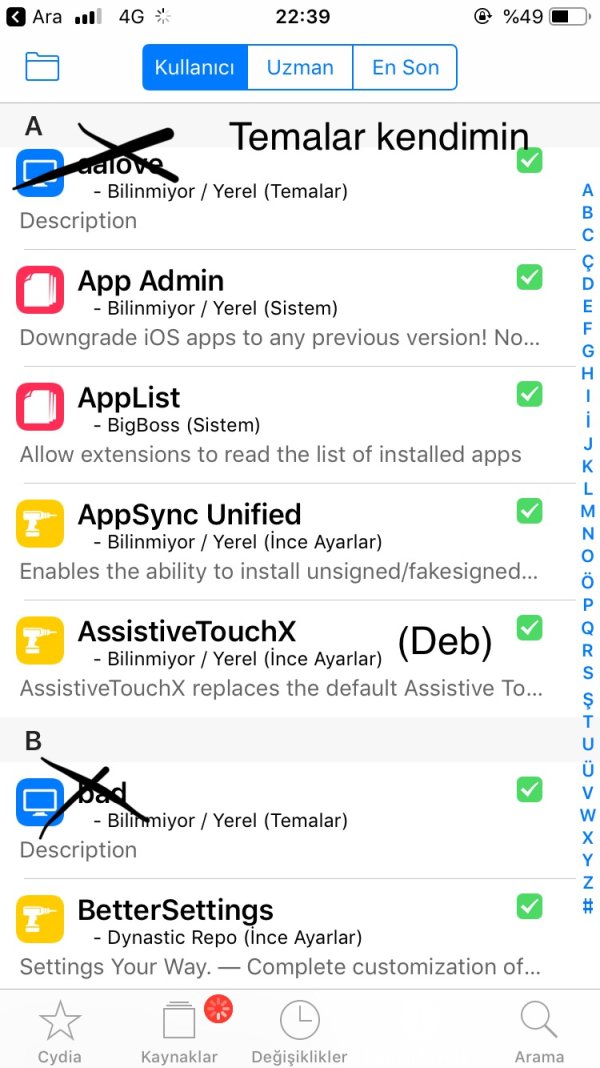Switch to the Değişiklikler tab
Screen dimensions: 600x1068
[299, 1031]
